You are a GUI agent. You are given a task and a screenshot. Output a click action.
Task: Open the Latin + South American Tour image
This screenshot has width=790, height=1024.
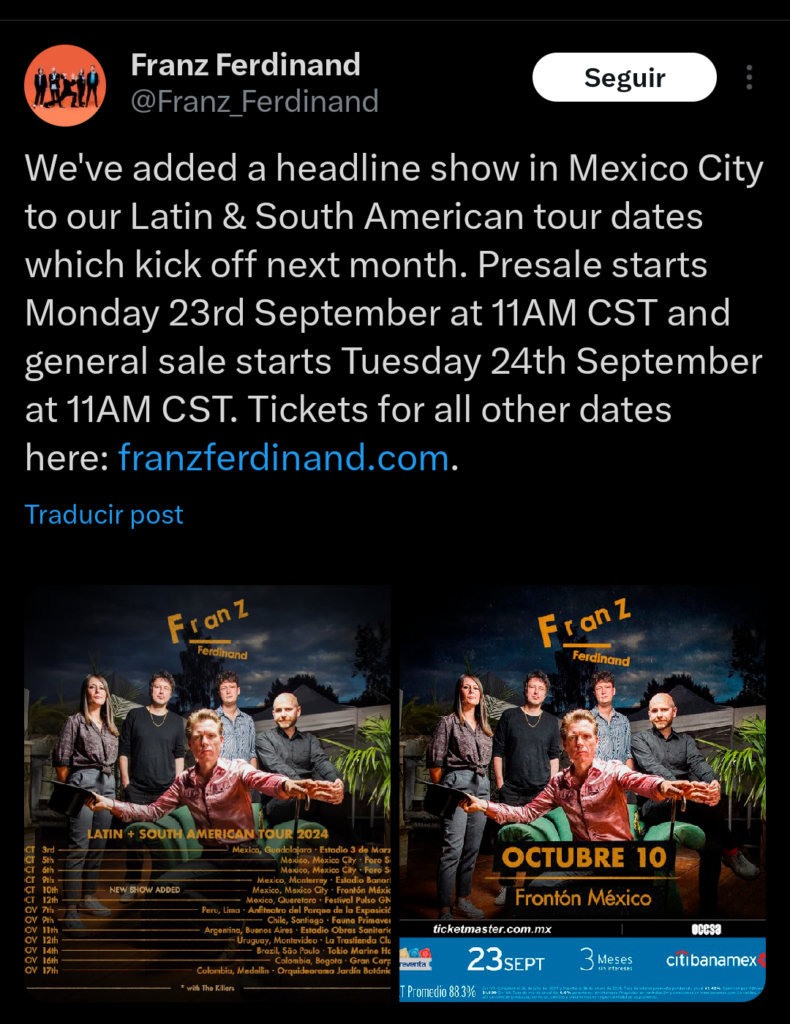[x=207, y=793]
